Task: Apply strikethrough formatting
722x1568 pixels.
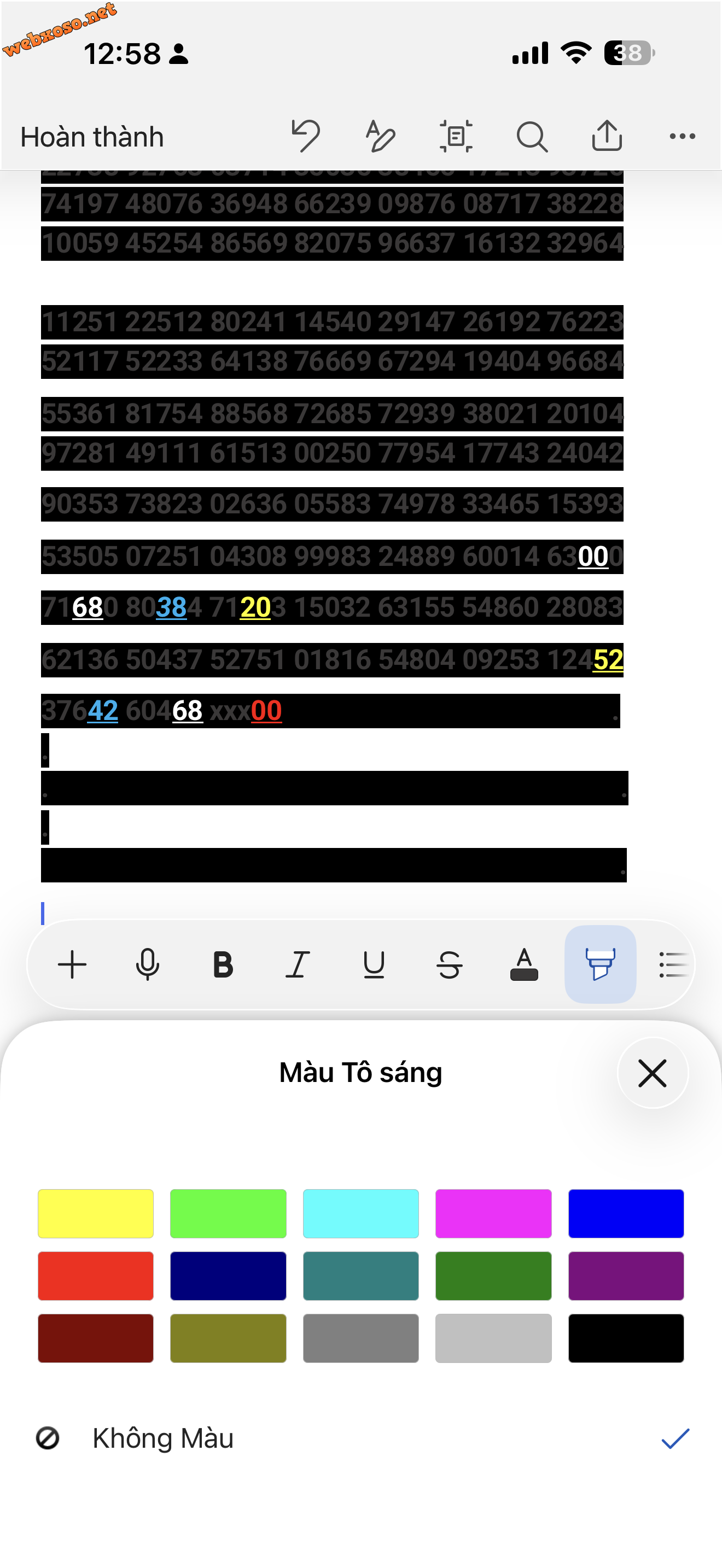Action: coord(449,965)
